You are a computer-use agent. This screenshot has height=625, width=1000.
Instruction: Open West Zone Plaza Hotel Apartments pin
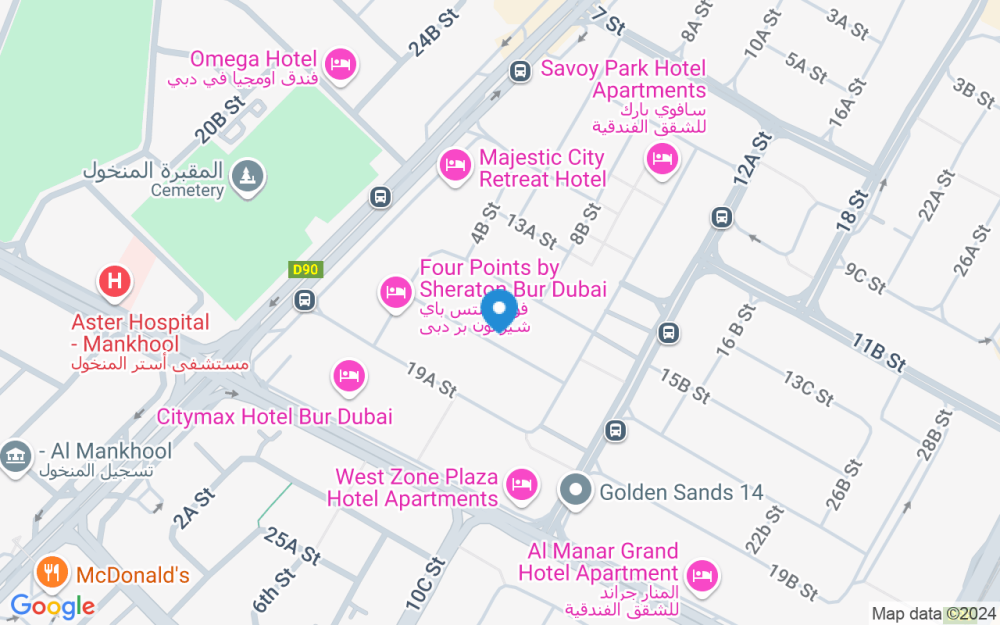(x=521, y=486)
